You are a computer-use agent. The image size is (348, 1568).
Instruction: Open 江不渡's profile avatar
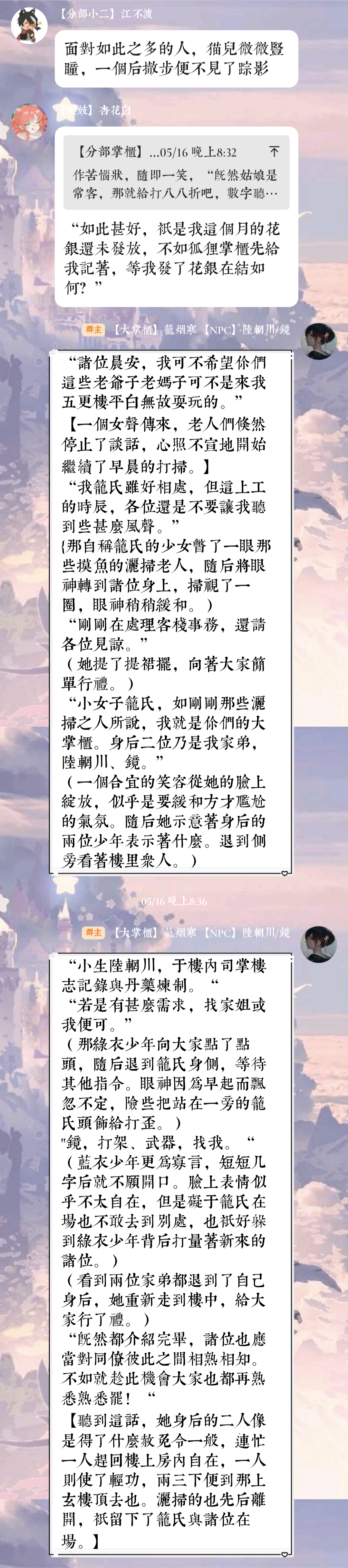click(29, 25)
